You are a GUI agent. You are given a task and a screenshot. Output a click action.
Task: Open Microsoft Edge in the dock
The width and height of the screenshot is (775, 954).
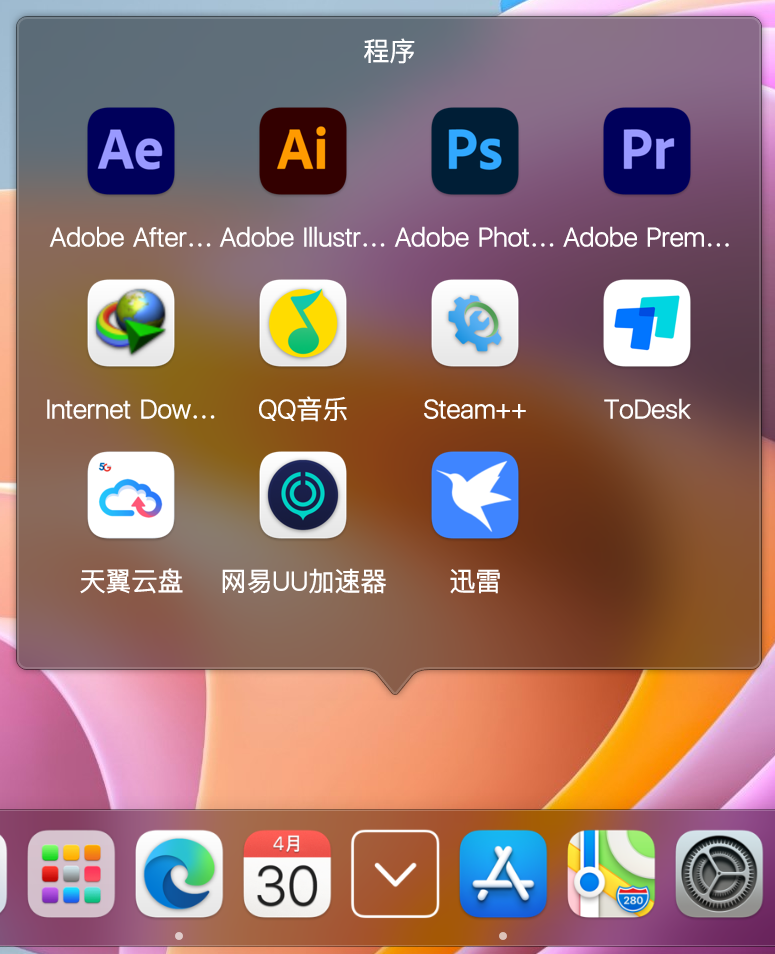(x=179, y=874)
